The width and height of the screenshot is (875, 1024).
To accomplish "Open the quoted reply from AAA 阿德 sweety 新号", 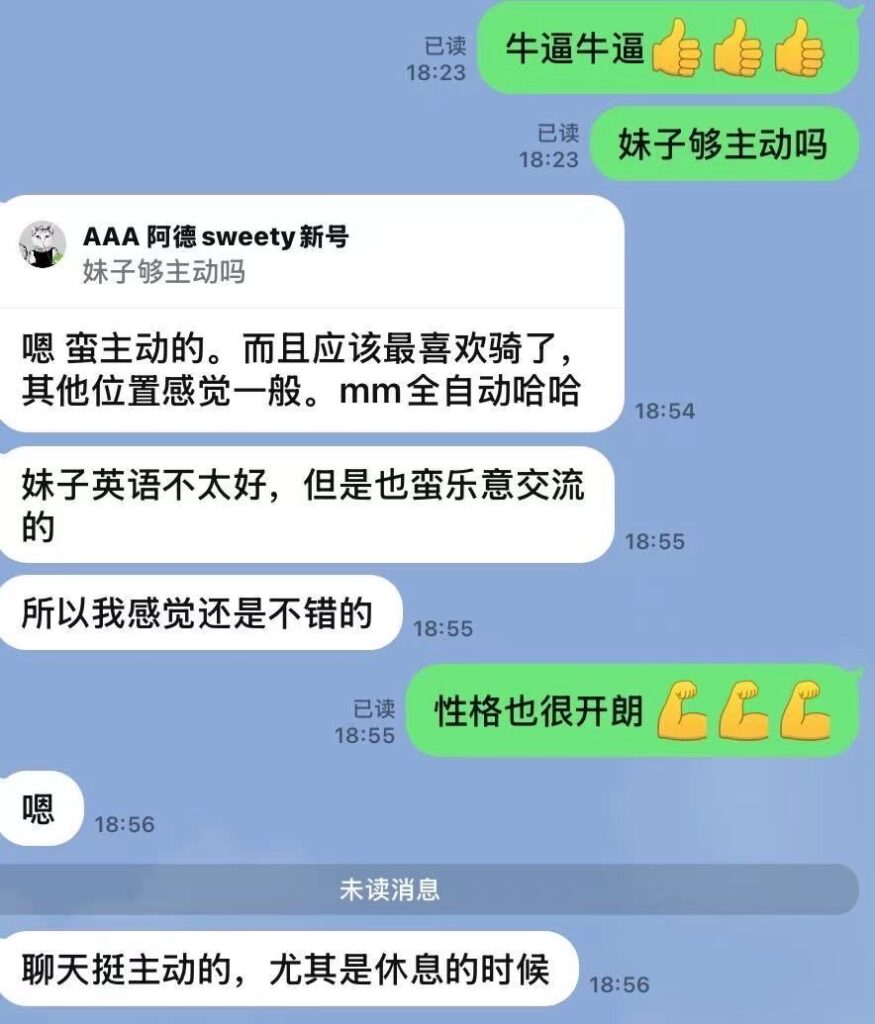I will (215, 253).
